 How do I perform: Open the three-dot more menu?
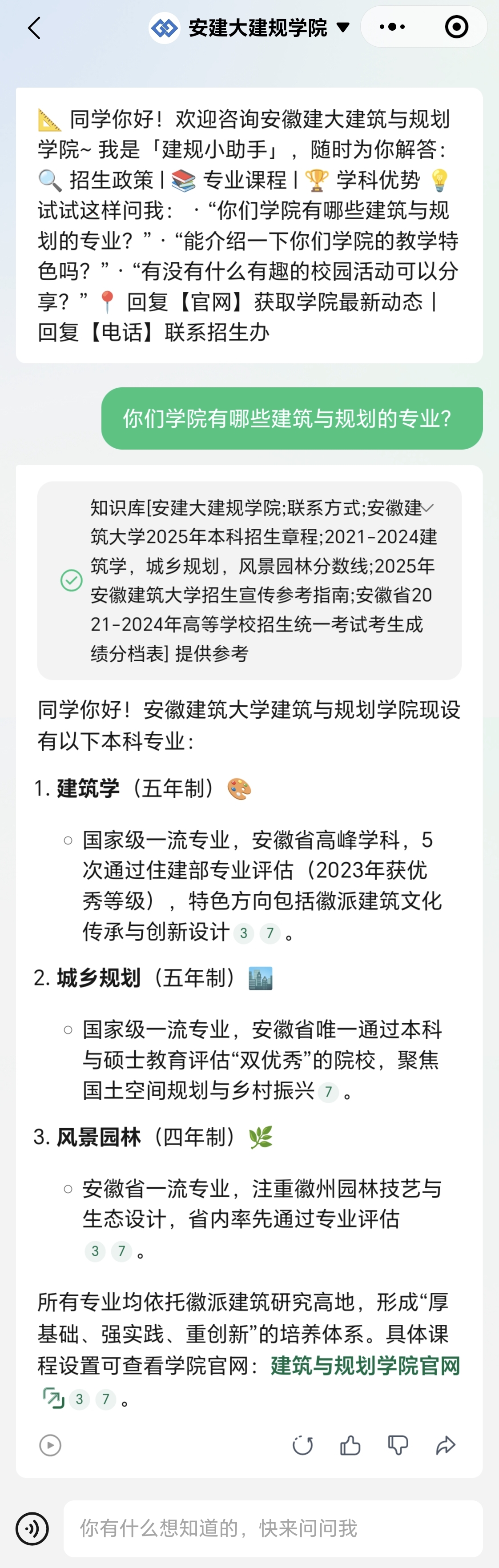click(x=392, y=28)
